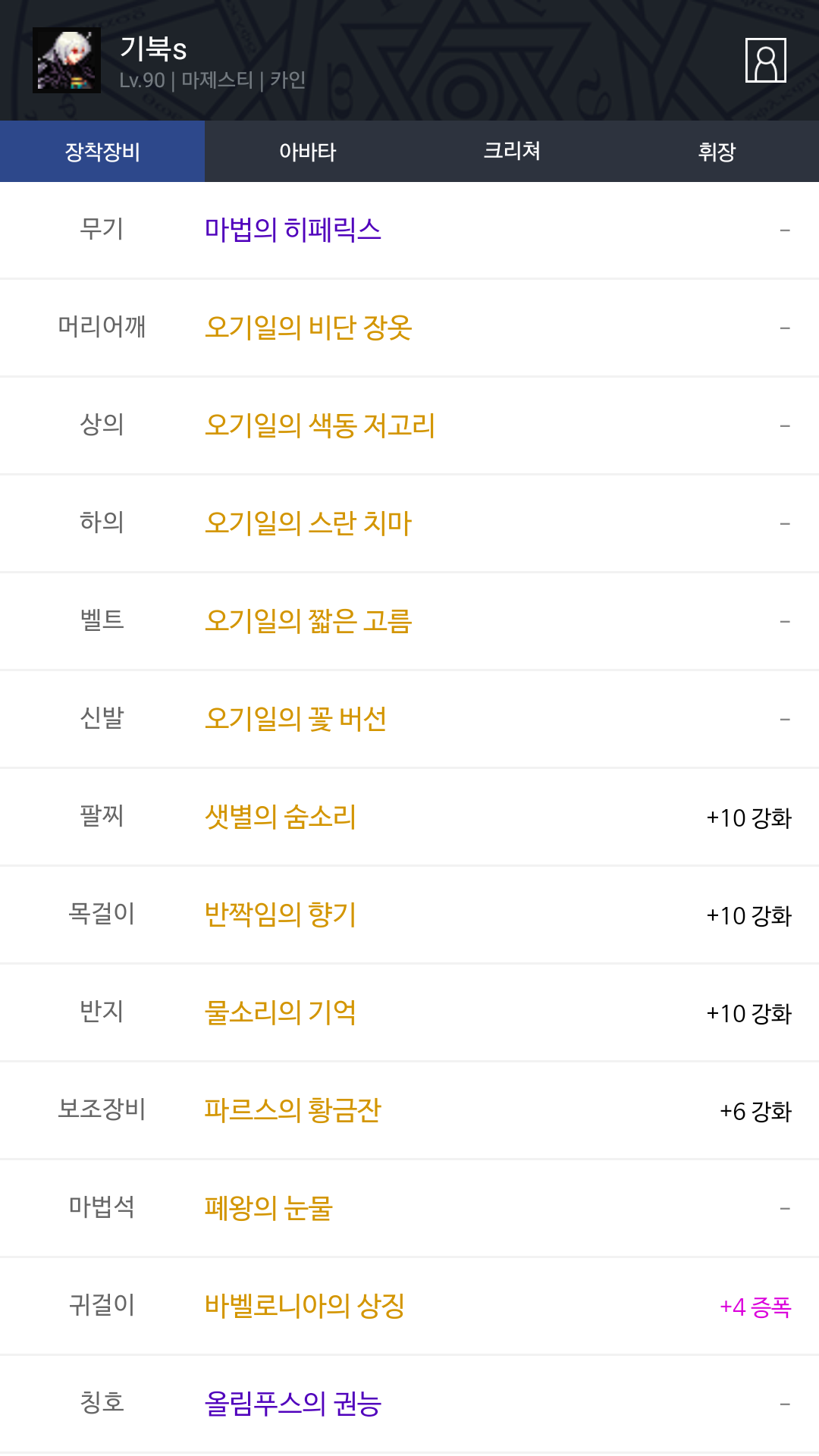Viewport: 819px width, 1456px height.
Task: Switch to the 크리쳐 tab
Action: [512, 152]
